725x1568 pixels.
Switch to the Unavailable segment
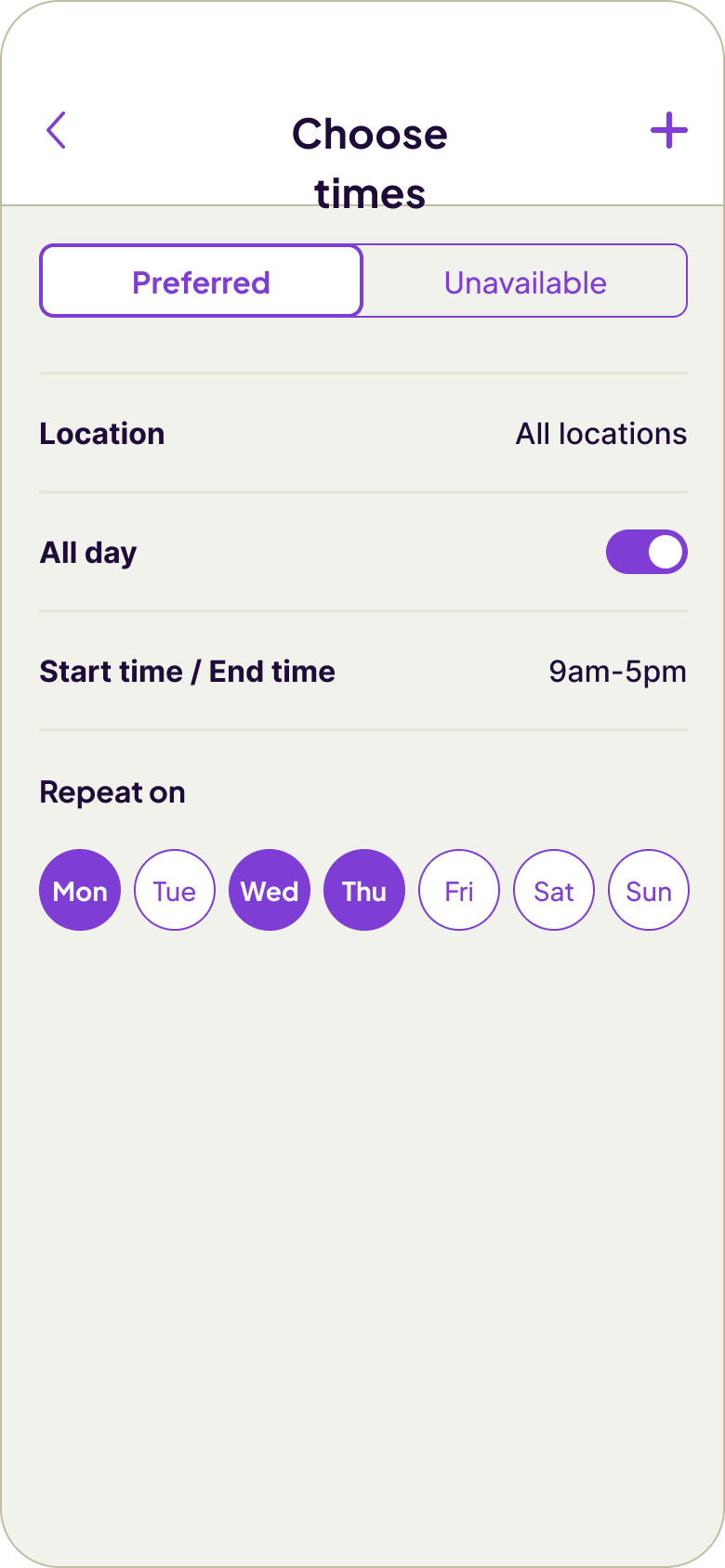tap(525, 281)
